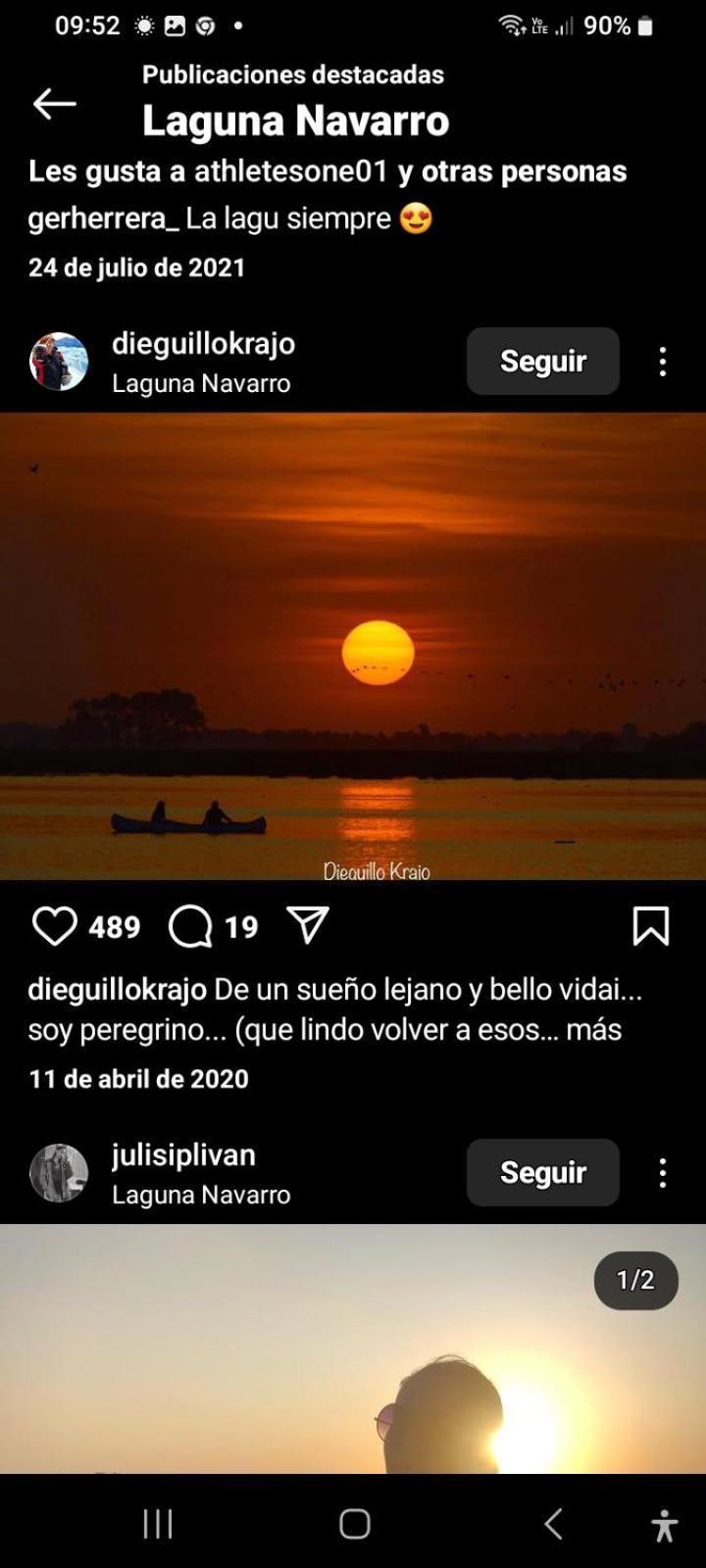View dieguillokrajo's sunset photo
The height and width of the screenshot is (1568, 706).
[x=353, y=647]
